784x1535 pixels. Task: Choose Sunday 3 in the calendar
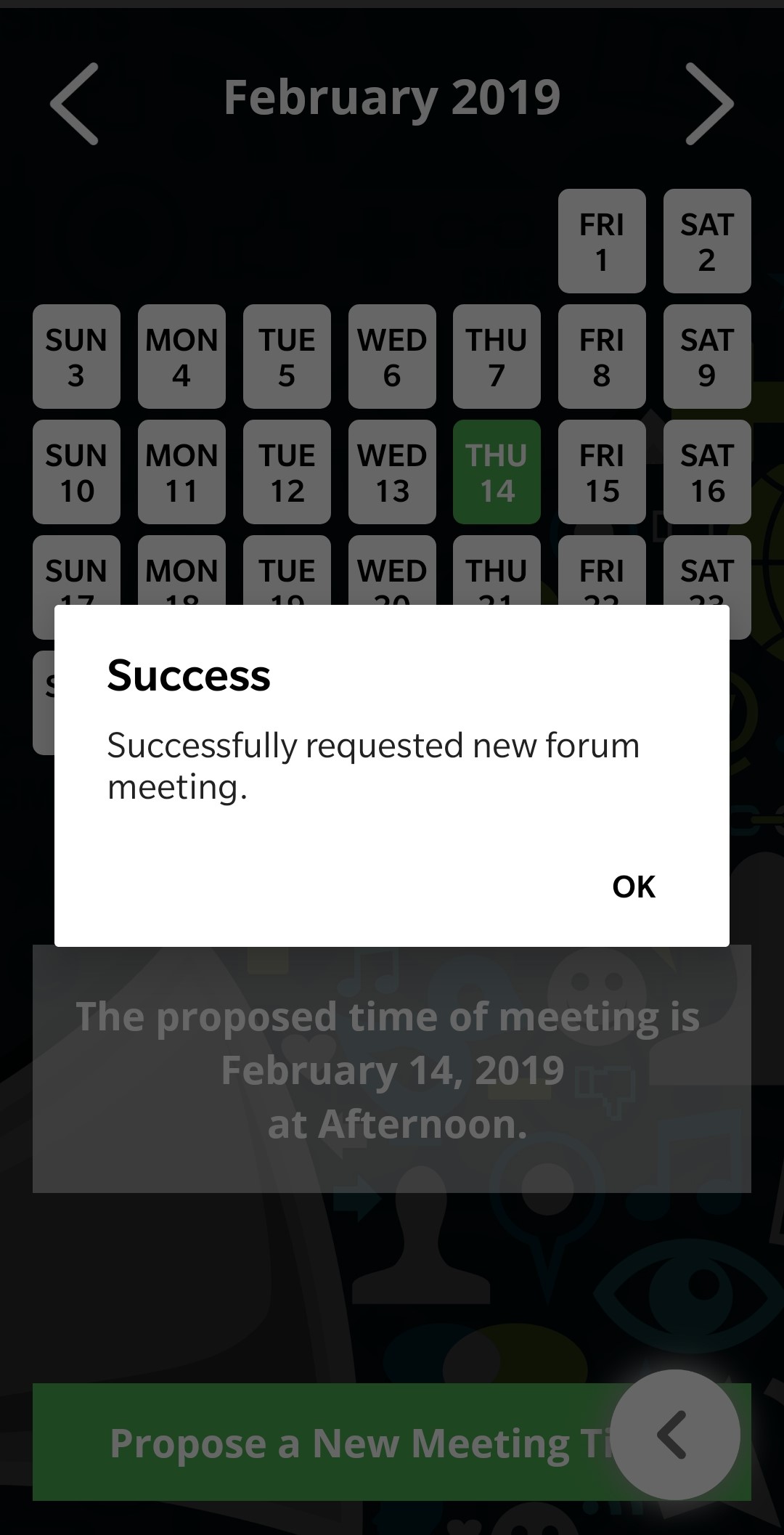click(76, 357)
